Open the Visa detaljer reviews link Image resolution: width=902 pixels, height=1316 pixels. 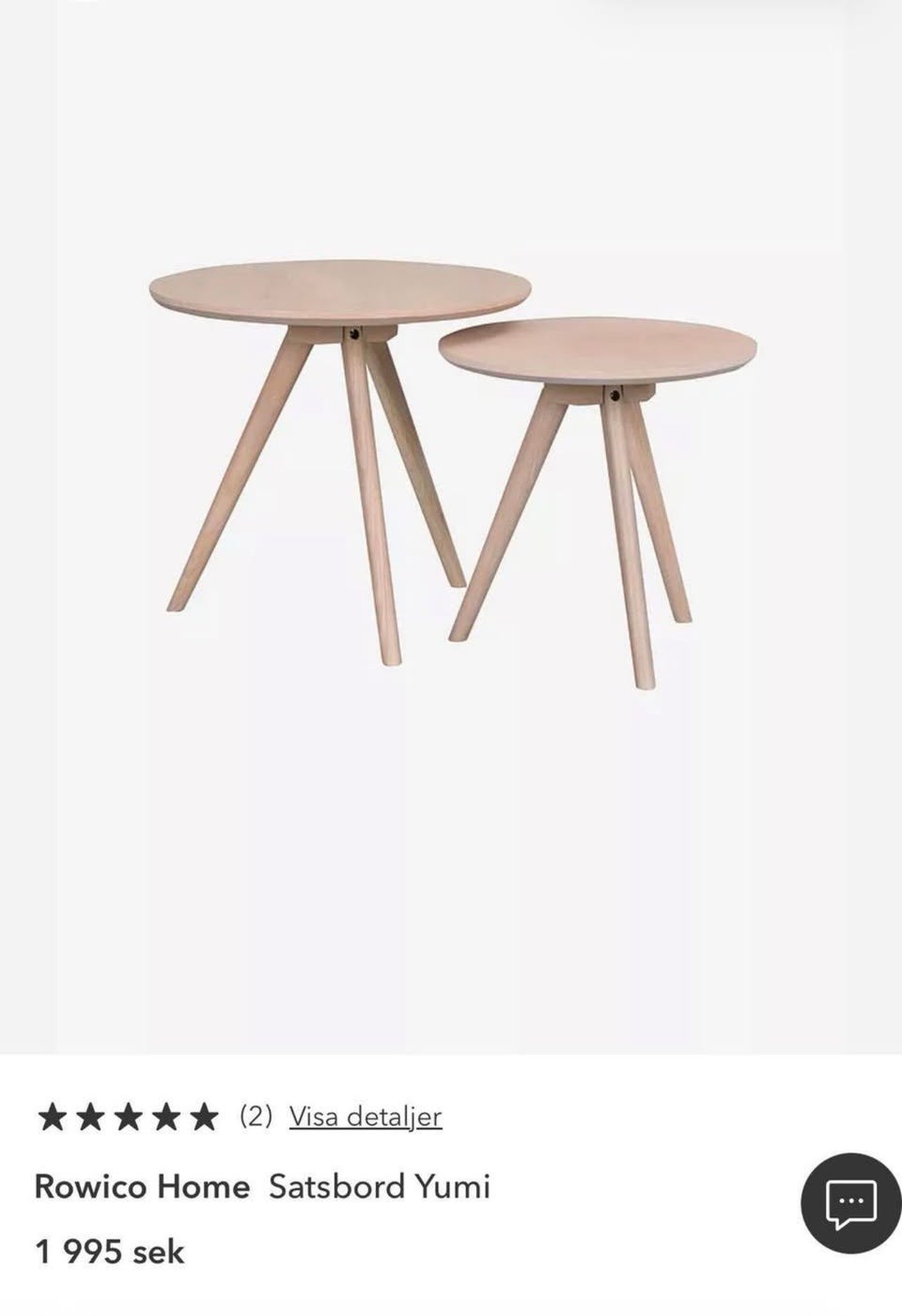365,1116
